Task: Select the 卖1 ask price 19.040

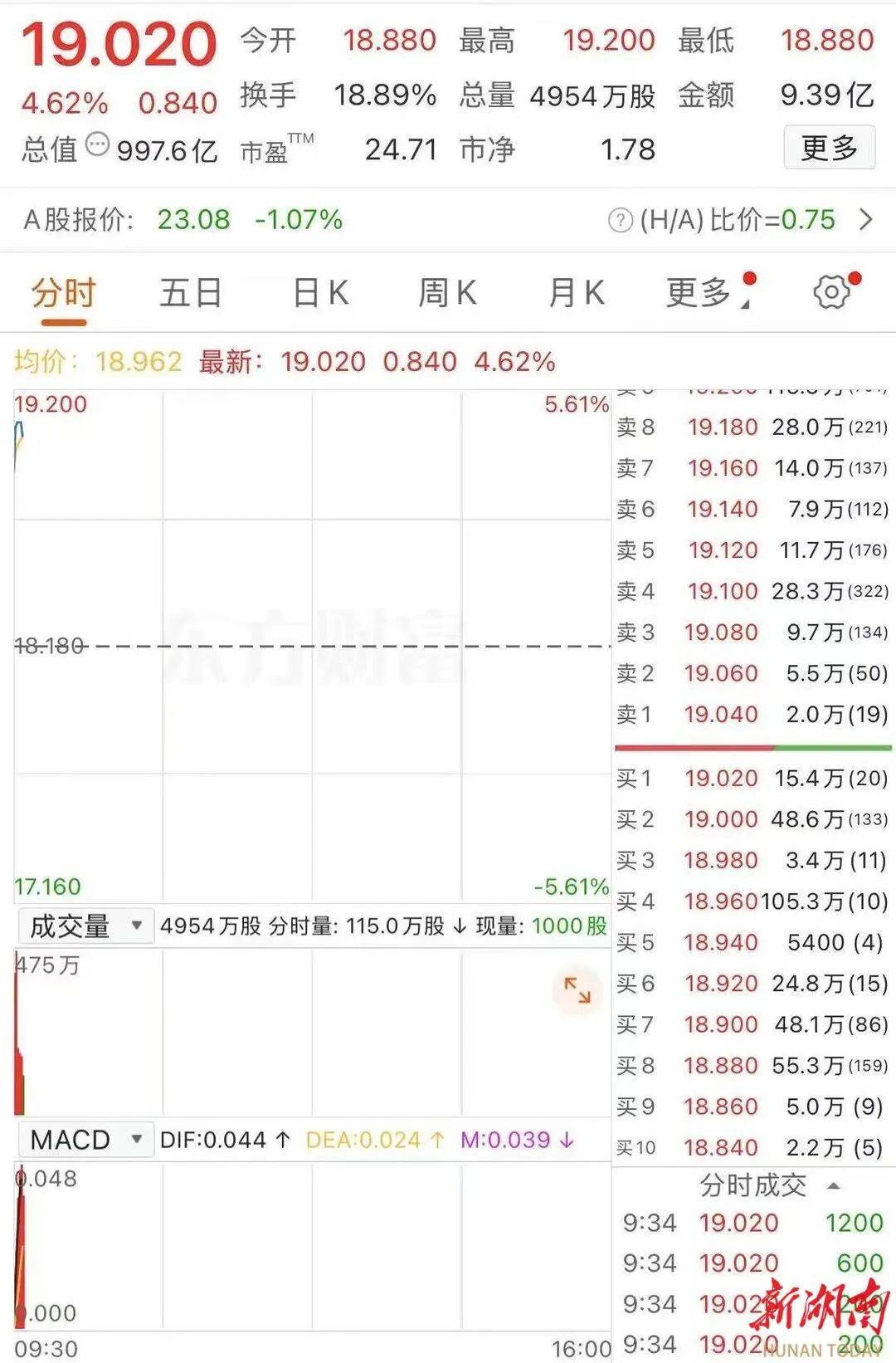Action: (x=721, y=715)
